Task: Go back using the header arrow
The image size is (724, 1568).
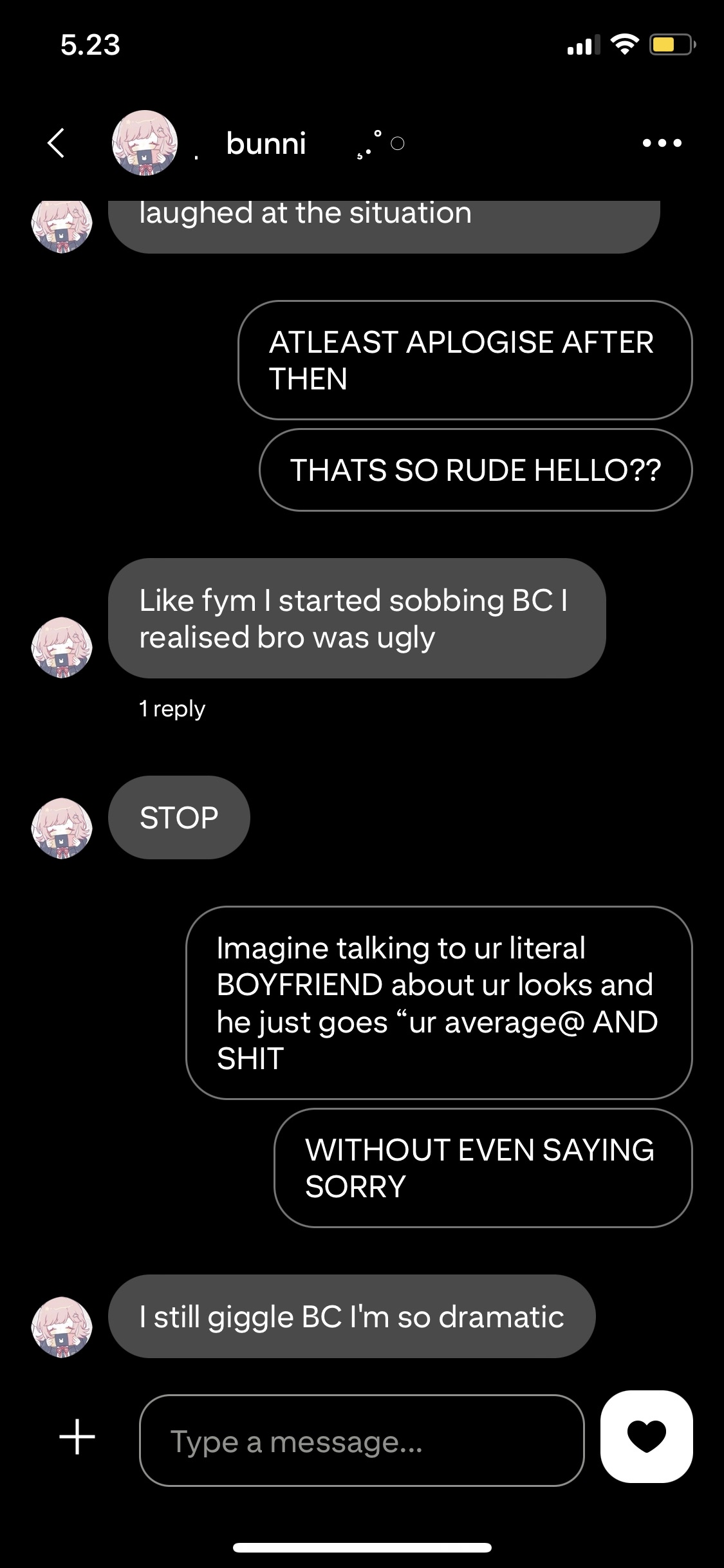Action: [x=57, y=143]
